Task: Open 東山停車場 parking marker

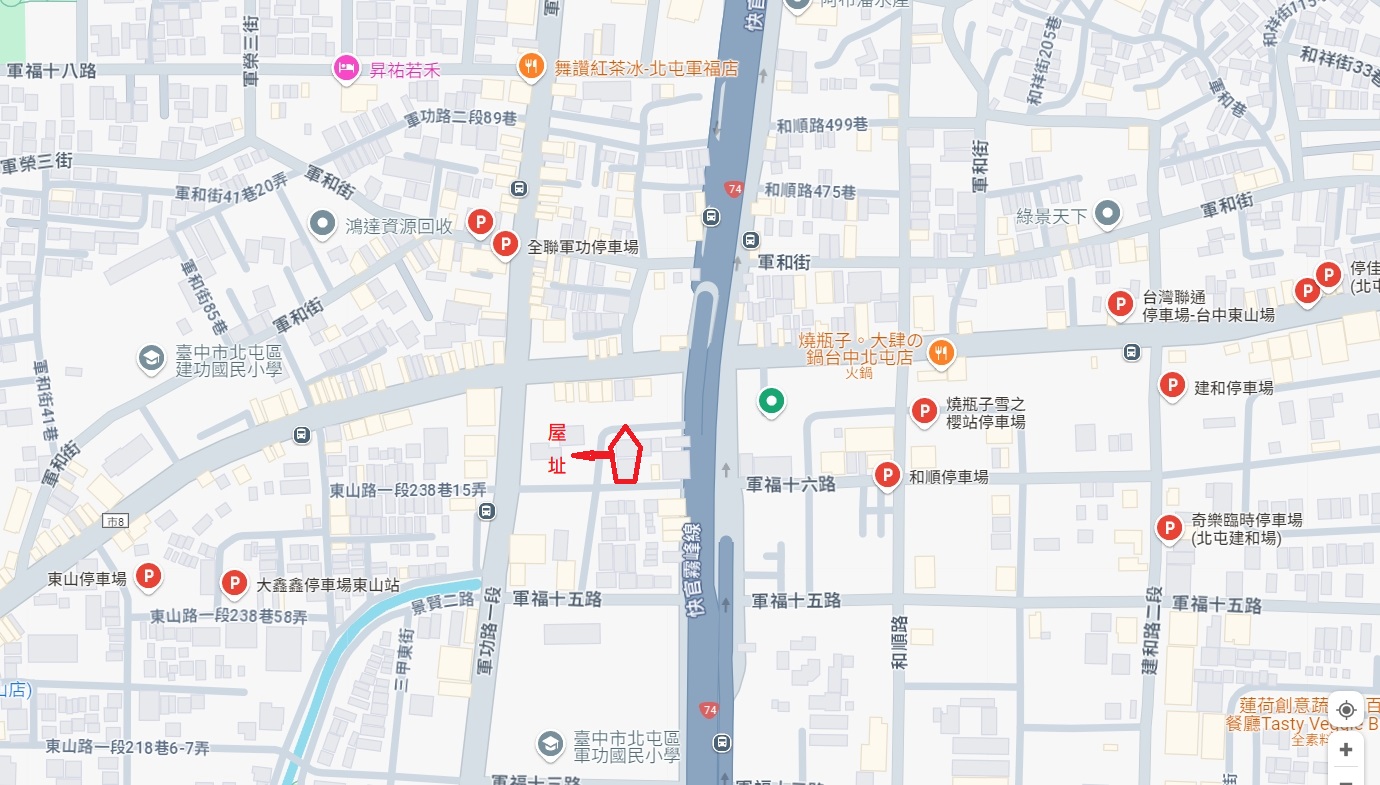Action: (x=148, y=575)
